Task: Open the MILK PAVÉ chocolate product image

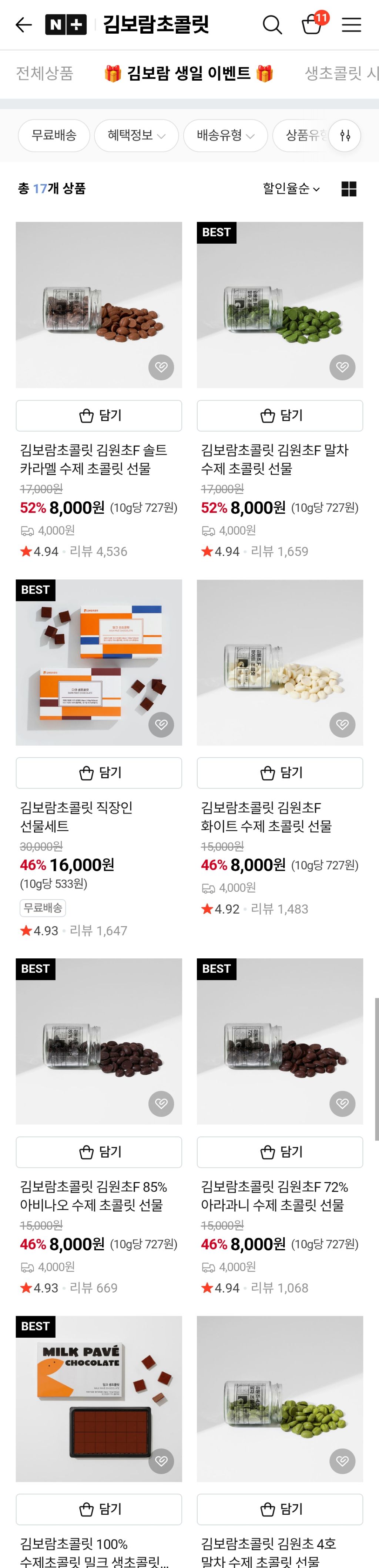Action: point(99,1399)
